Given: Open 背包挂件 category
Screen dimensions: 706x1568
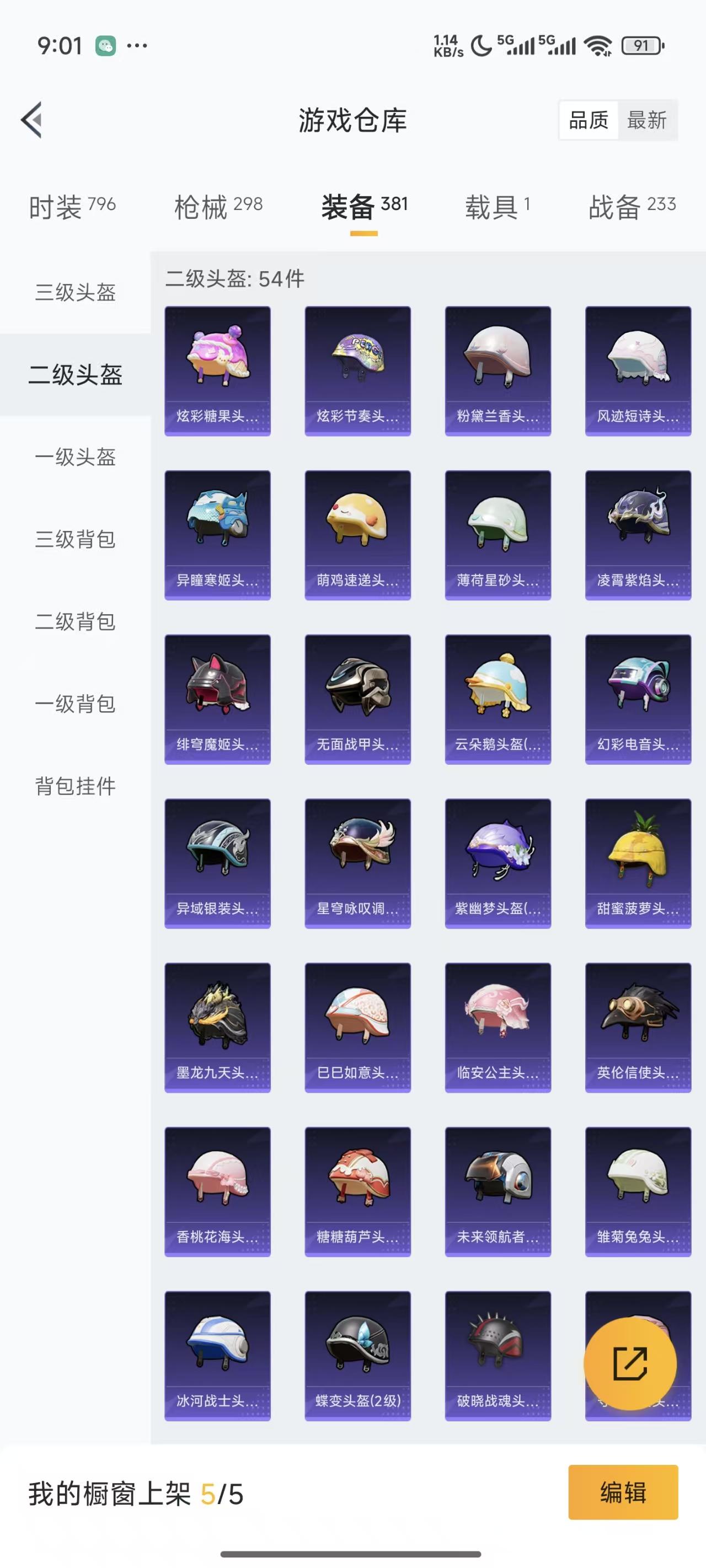Looking at the screenshot, I should (75, 786).
